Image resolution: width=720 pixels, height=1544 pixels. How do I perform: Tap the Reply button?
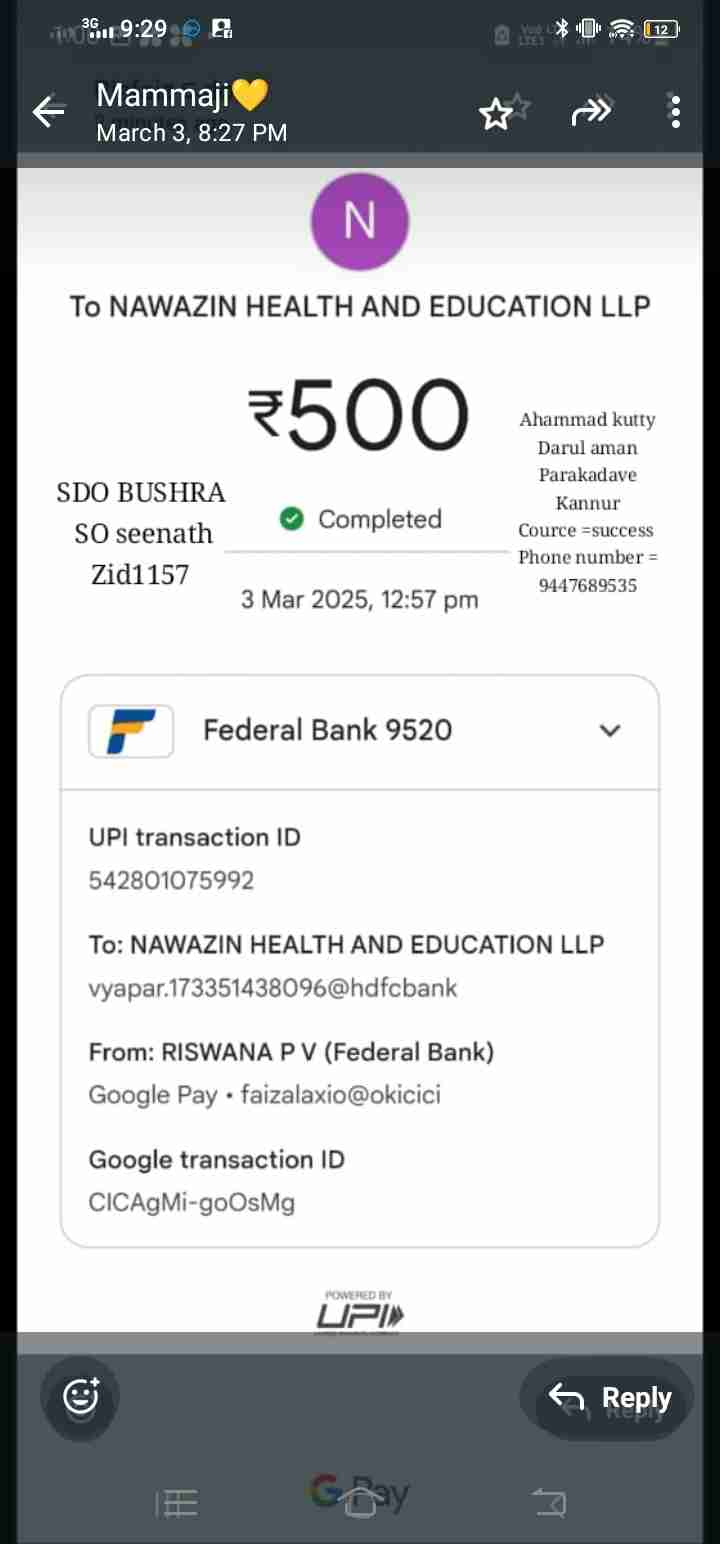pos(608,1398)
